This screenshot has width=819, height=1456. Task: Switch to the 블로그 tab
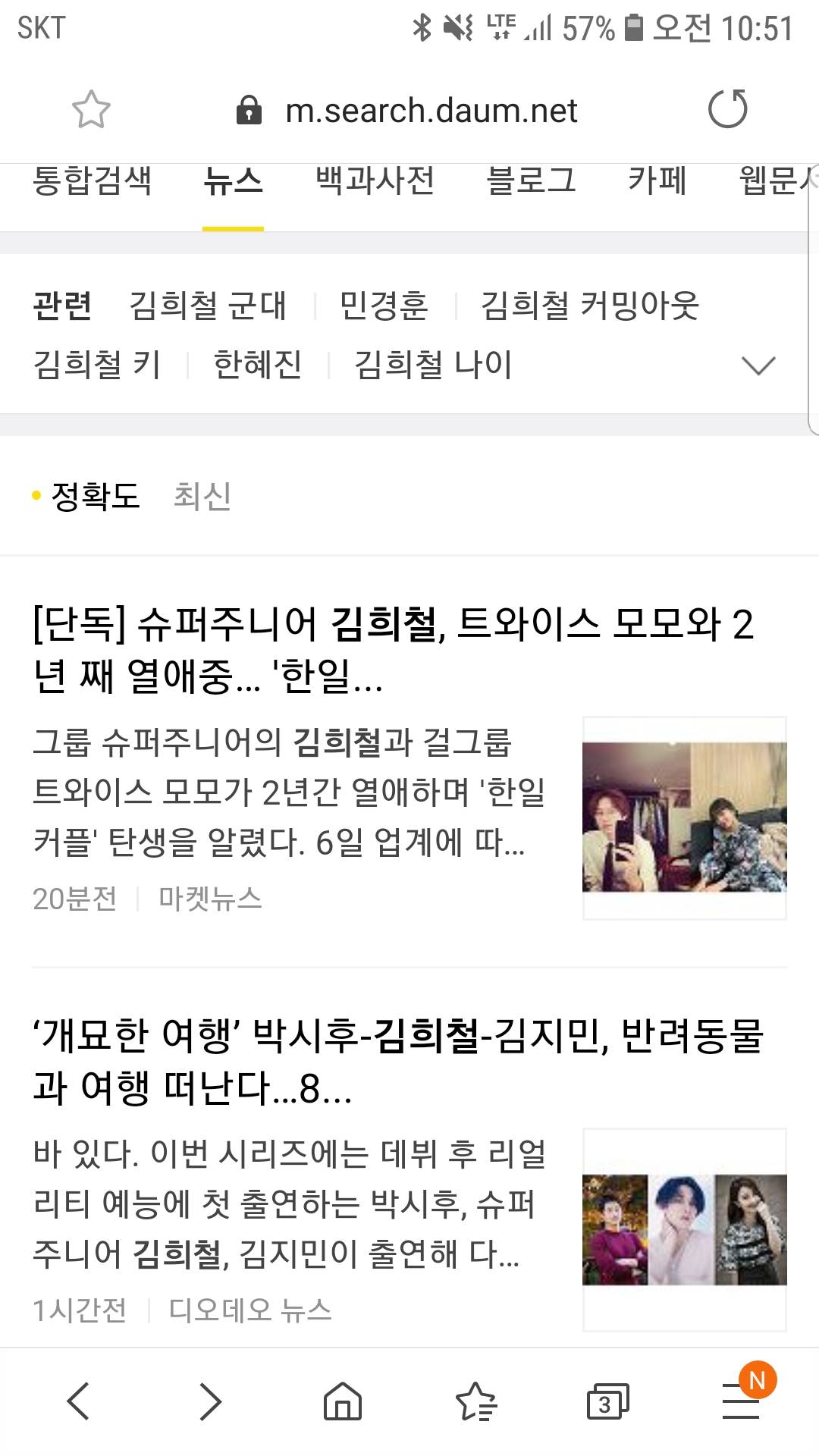coord(531,180)
